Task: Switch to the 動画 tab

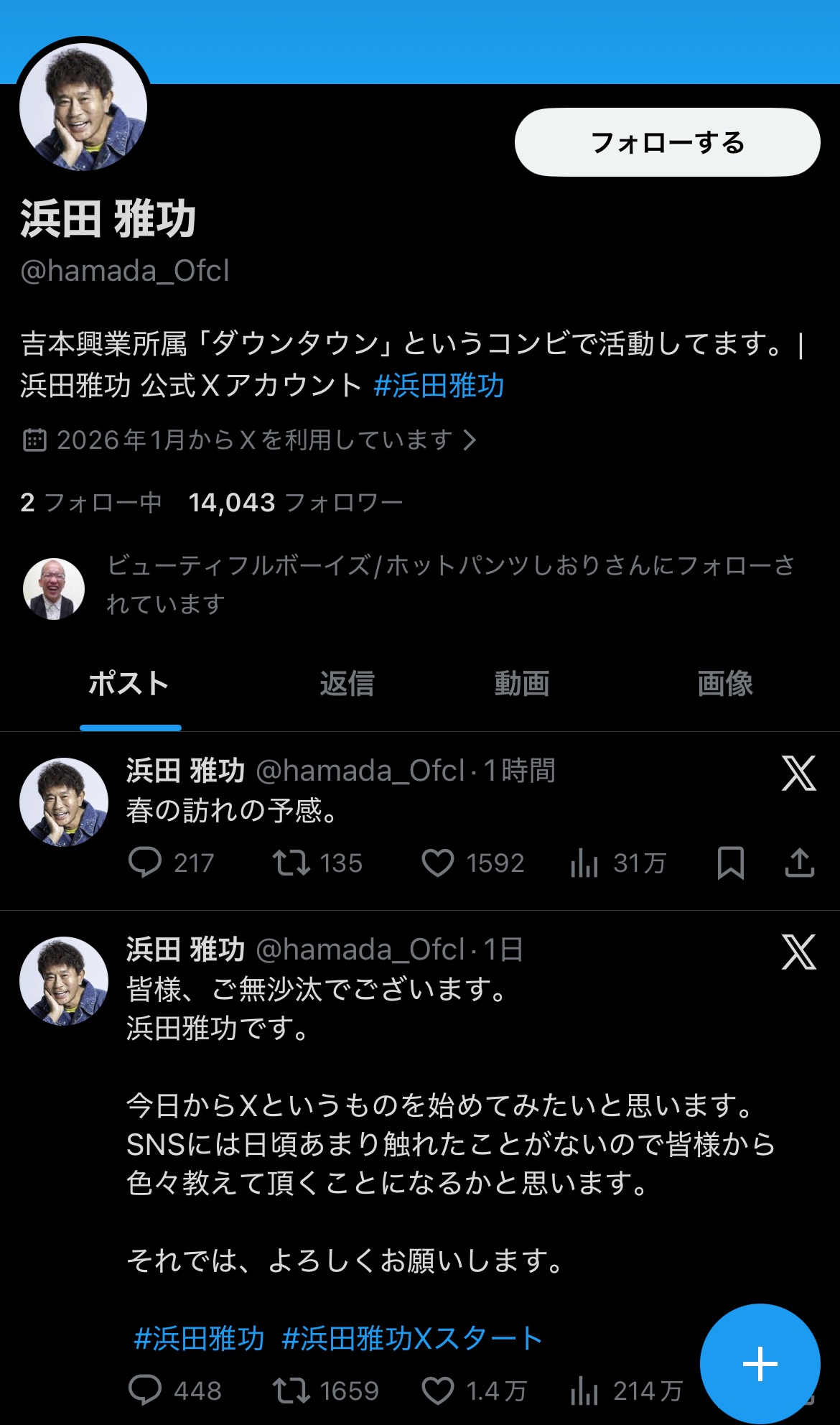Action: pyautogui.click(x=522, y=683)
